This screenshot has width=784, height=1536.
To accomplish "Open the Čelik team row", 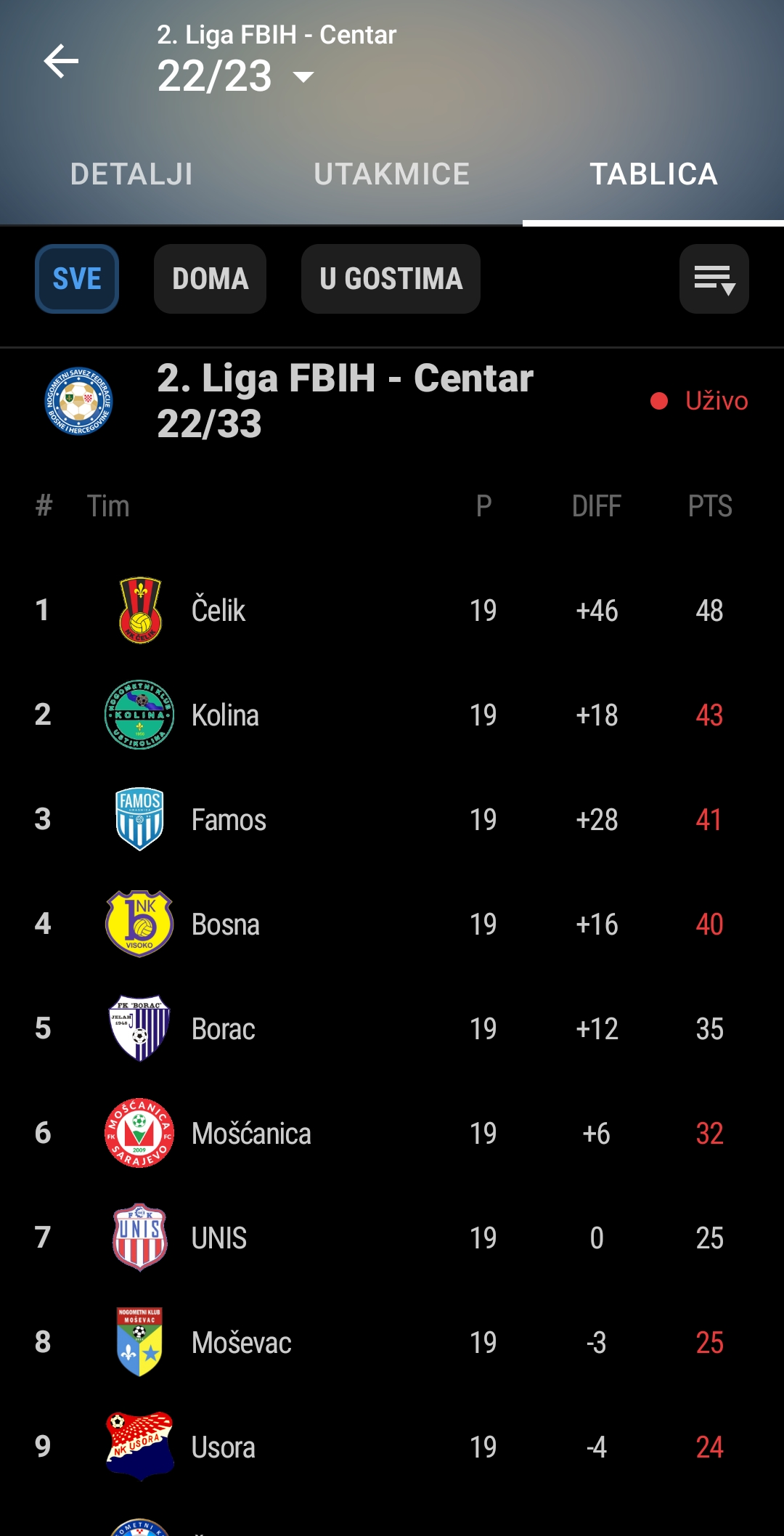I will point(392,610).
